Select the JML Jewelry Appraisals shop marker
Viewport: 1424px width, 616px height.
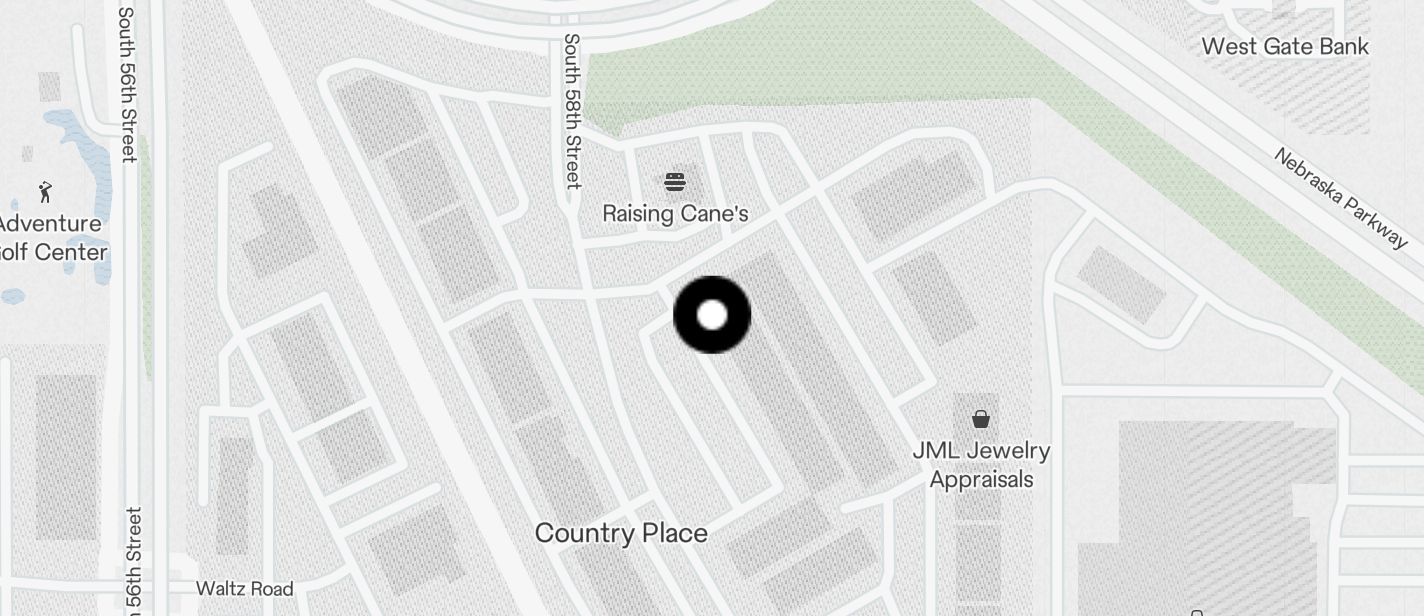(981, 419)
